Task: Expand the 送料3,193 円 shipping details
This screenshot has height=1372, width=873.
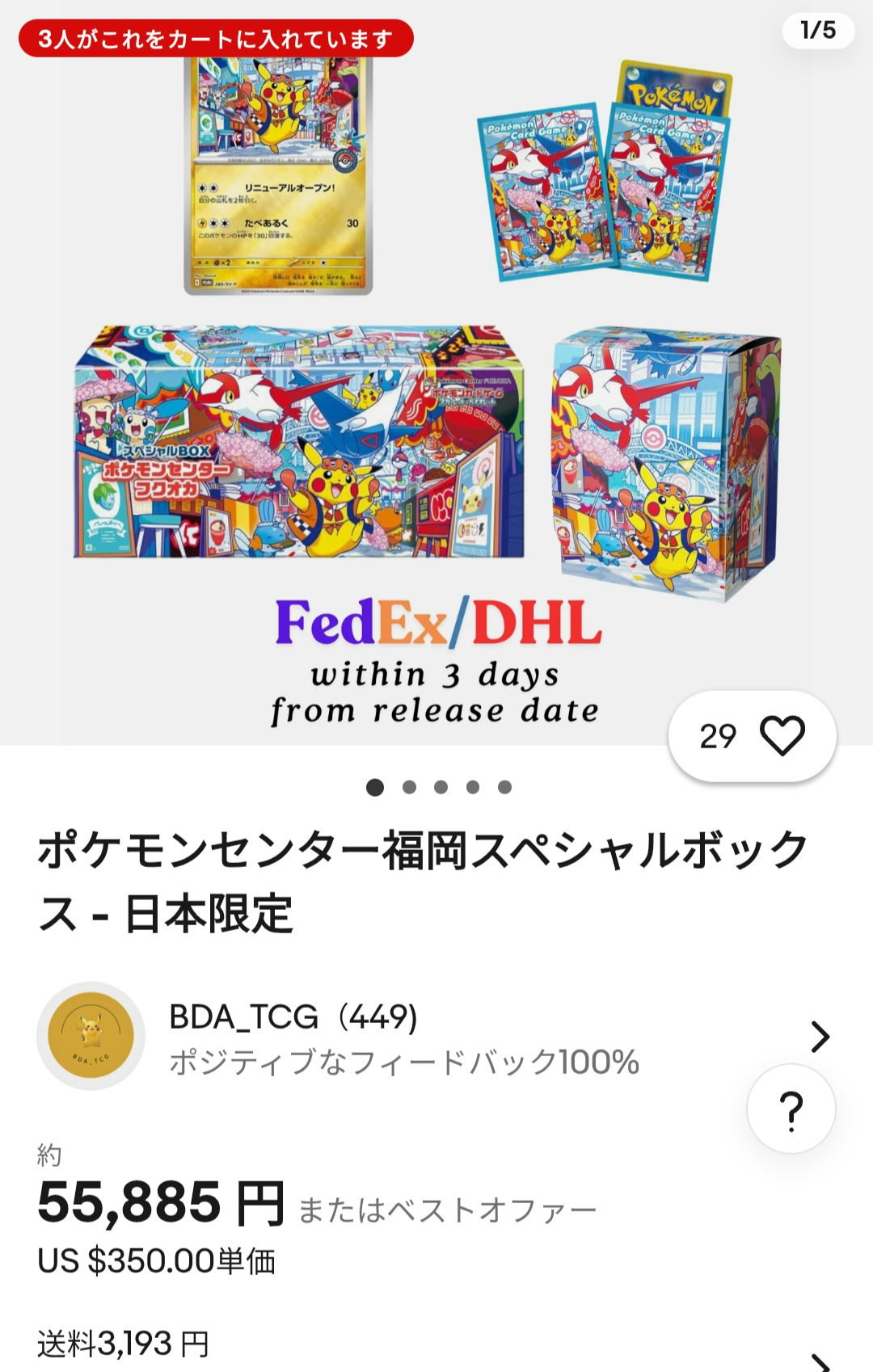Action: 818,1359
